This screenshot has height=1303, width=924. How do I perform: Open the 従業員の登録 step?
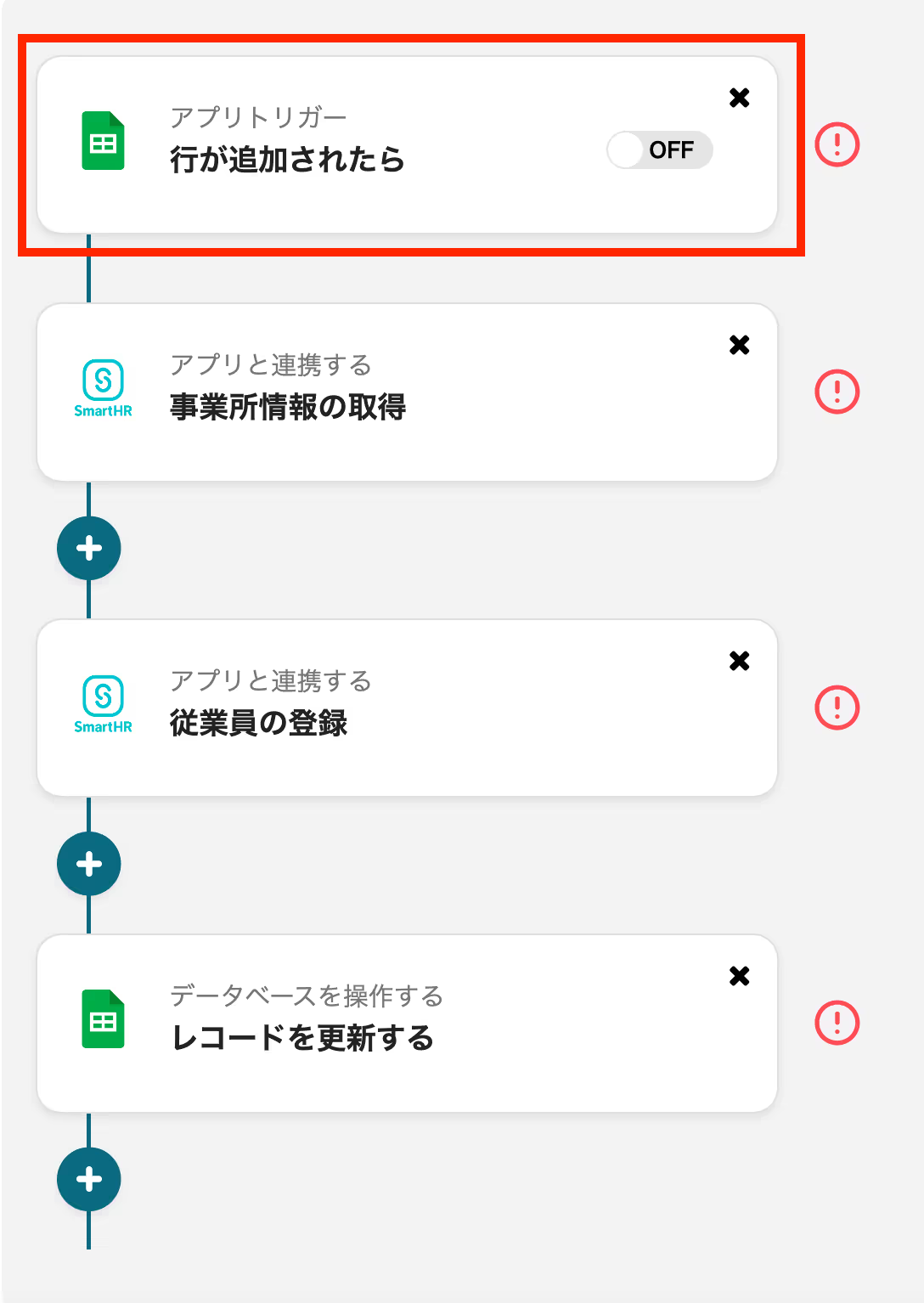click(407, 708)
